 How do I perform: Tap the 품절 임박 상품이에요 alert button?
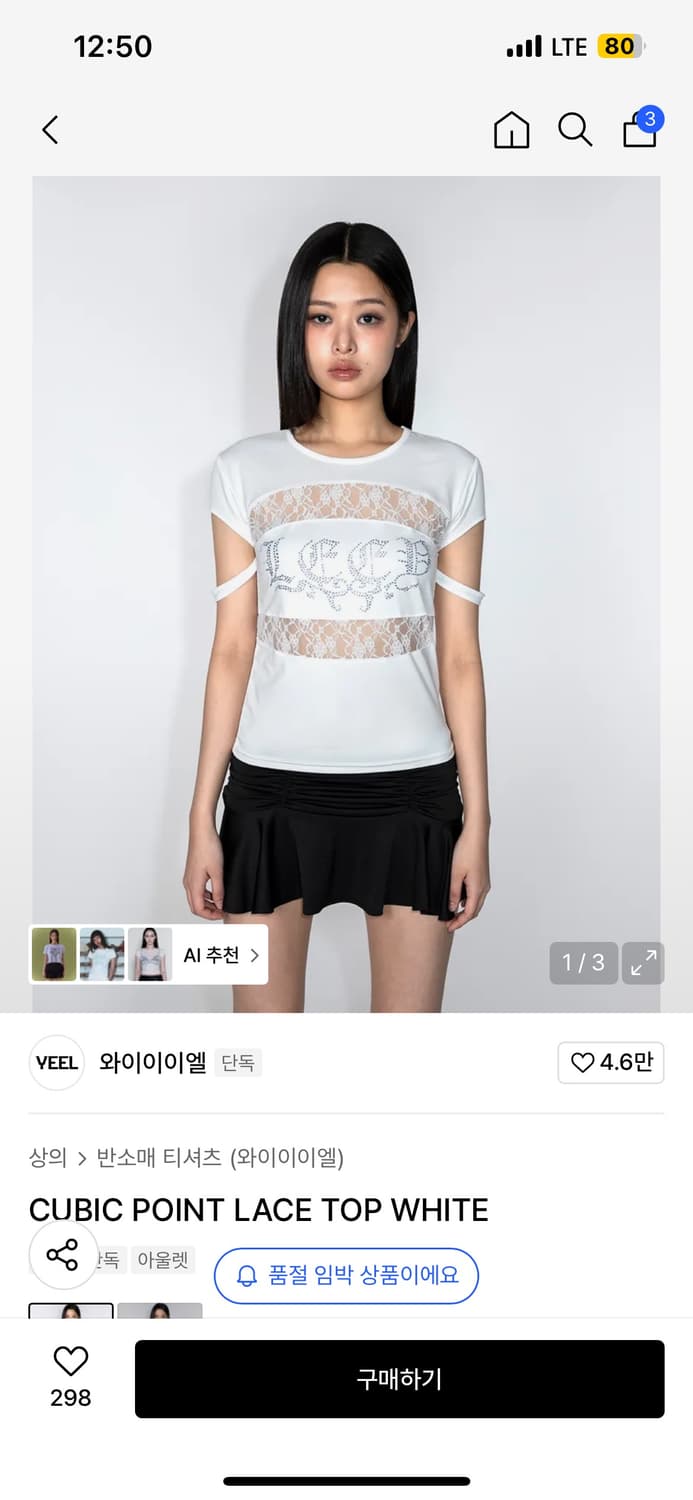346,1276
